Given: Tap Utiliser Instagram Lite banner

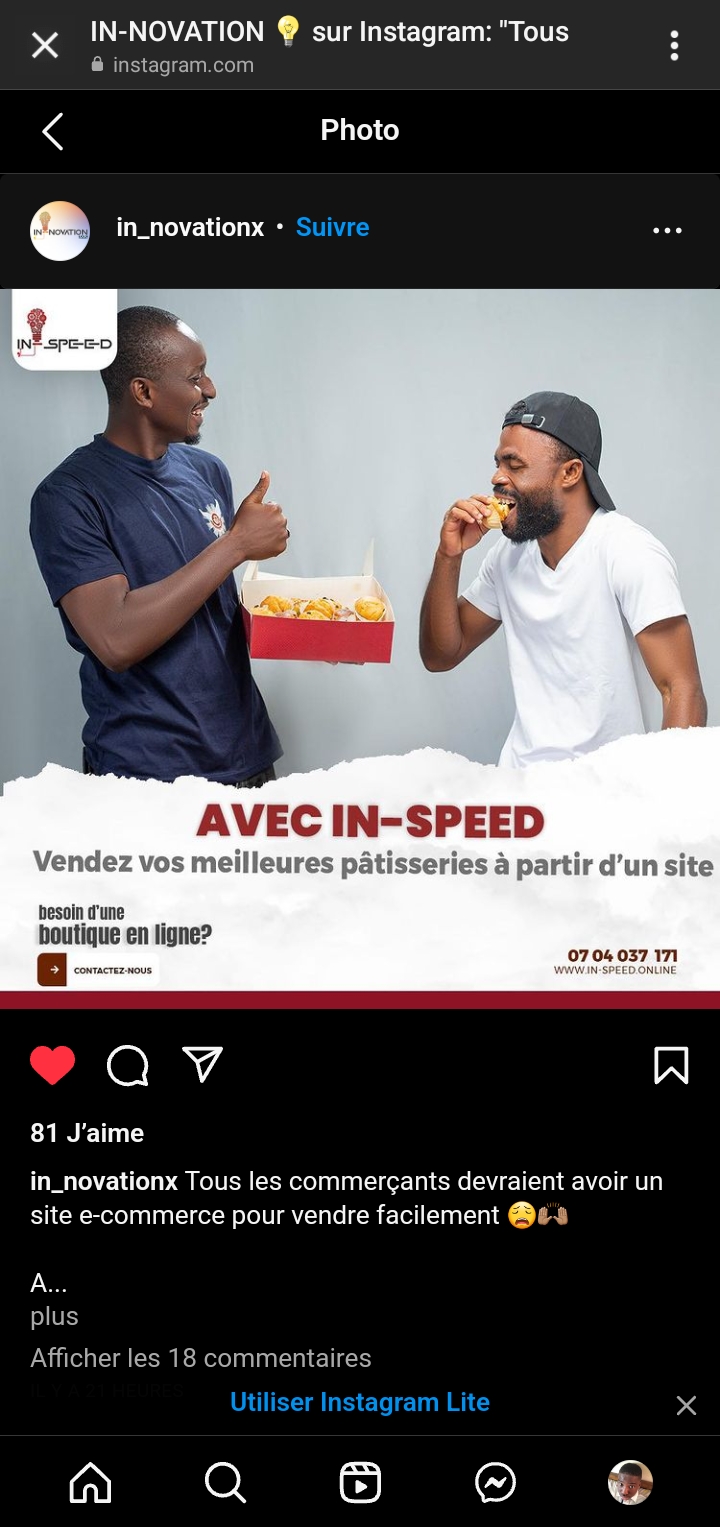Looking at the screenshot, I should [x=360, y=1402].
